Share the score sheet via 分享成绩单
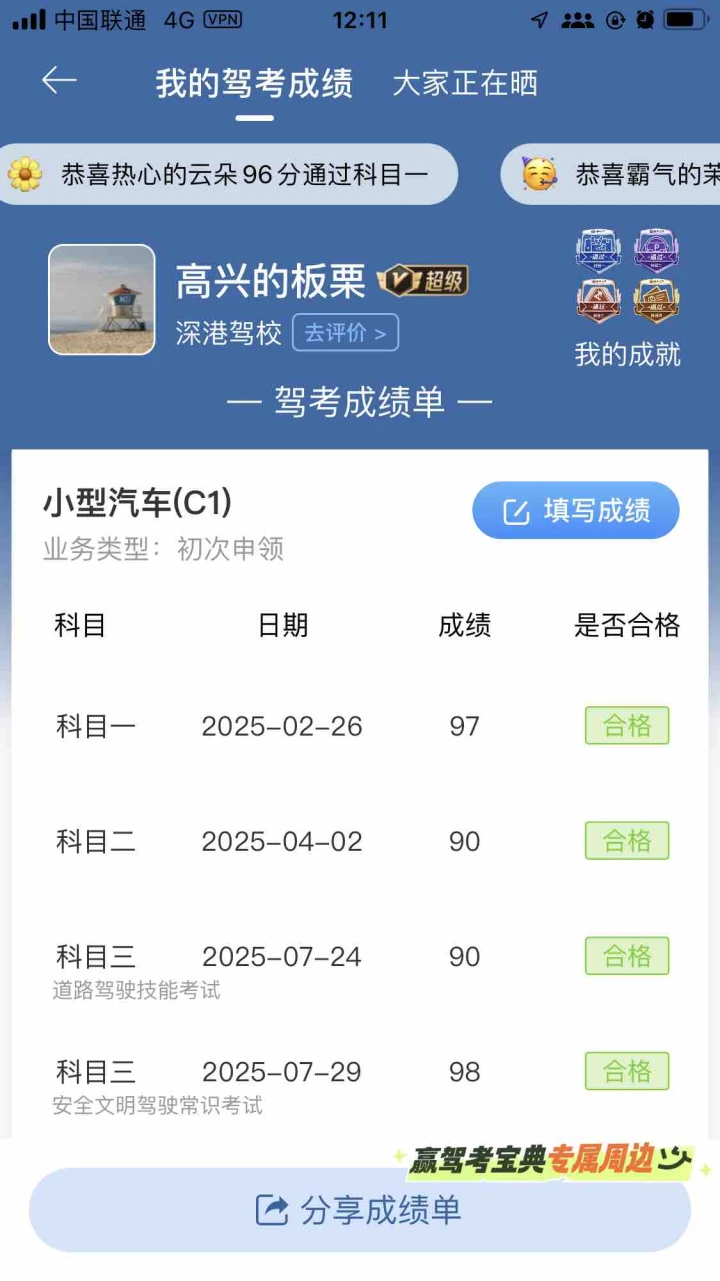 click(x=359, y=1210)
